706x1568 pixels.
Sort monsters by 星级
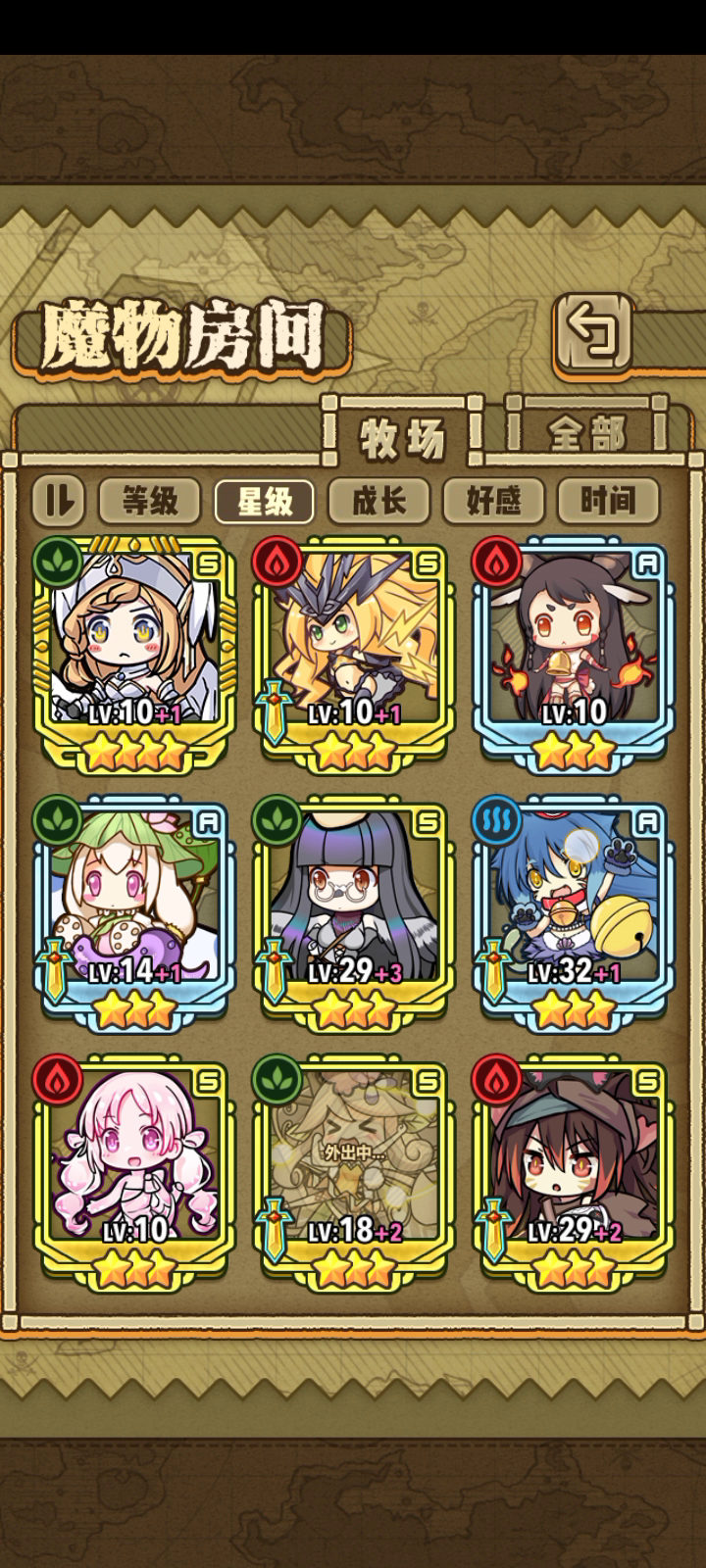(x=264, y=501)
